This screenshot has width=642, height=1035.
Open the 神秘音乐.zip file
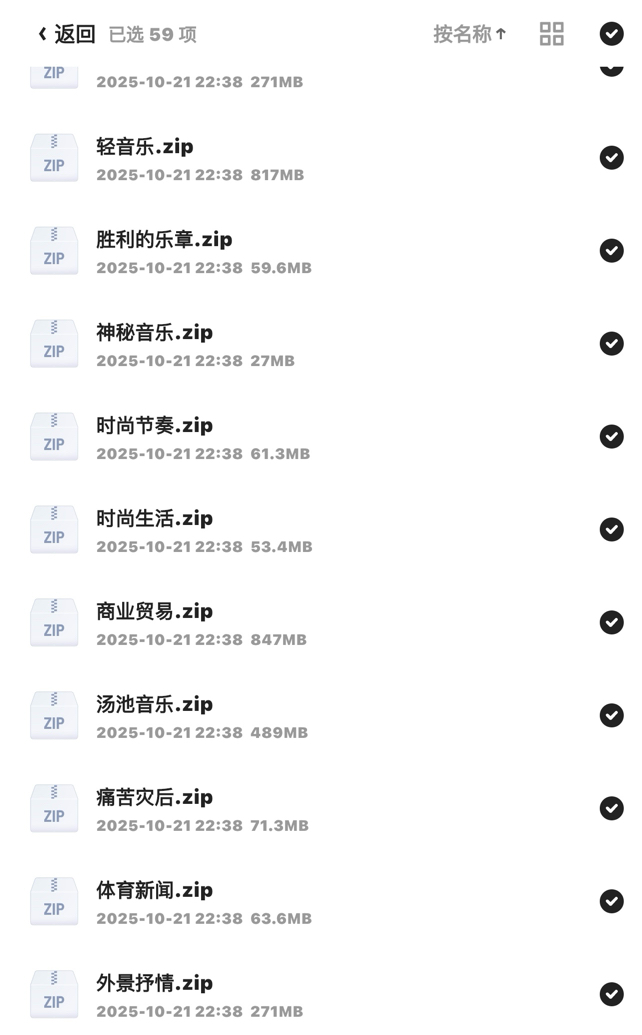click(154, 333)
